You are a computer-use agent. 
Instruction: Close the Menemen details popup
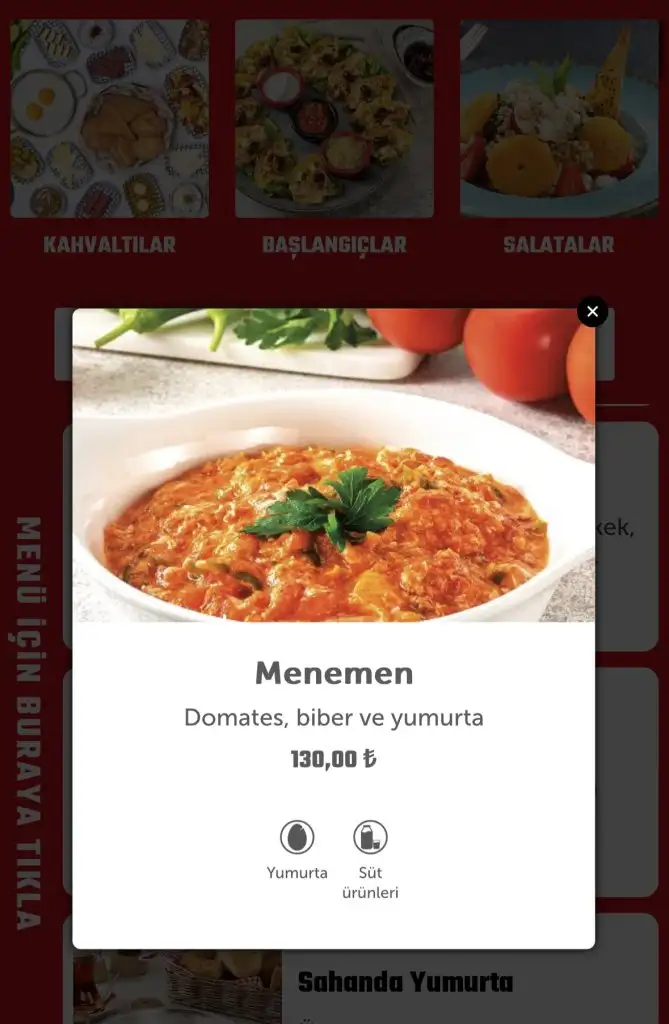pyautogui.click(x=592, y=312)
